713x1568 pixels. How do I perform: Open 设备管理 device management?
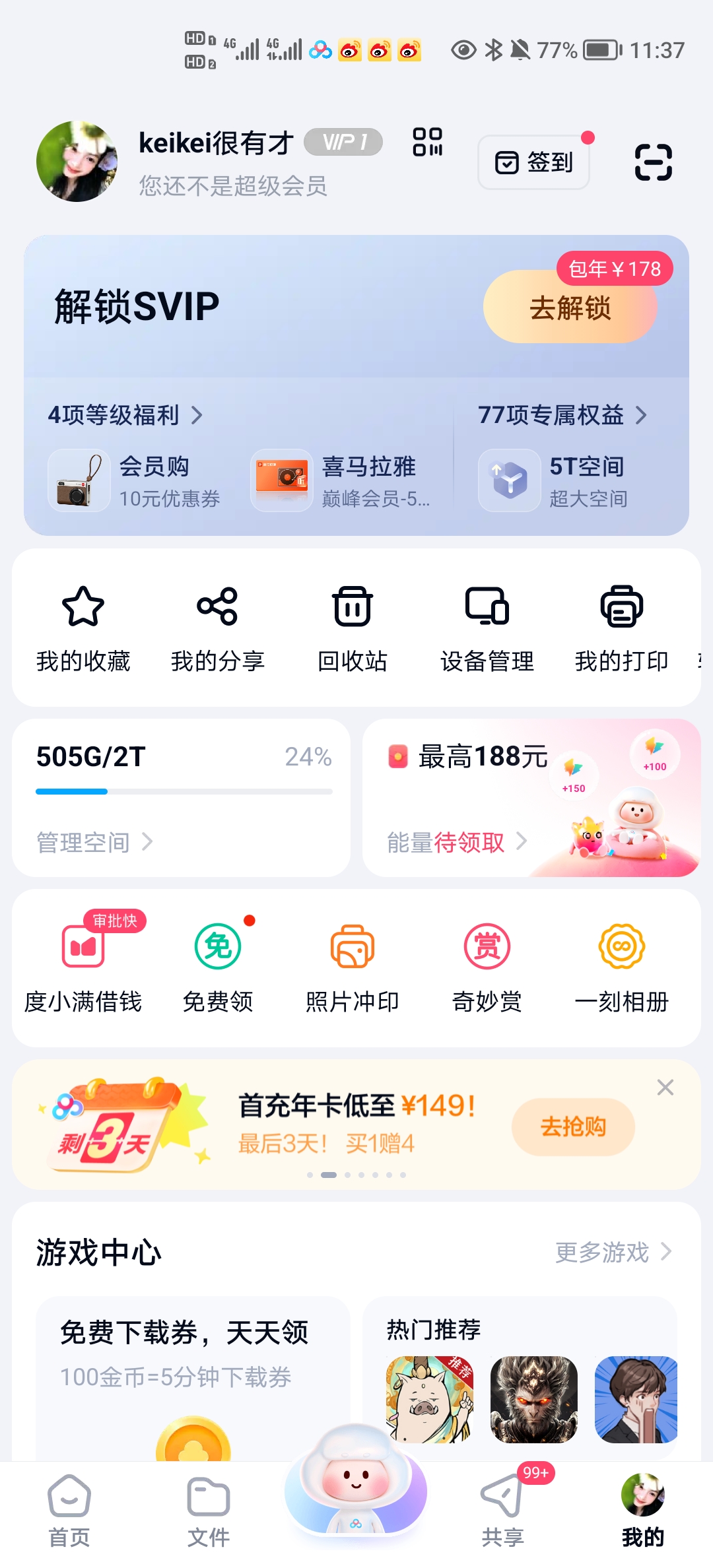coord(487,627)
